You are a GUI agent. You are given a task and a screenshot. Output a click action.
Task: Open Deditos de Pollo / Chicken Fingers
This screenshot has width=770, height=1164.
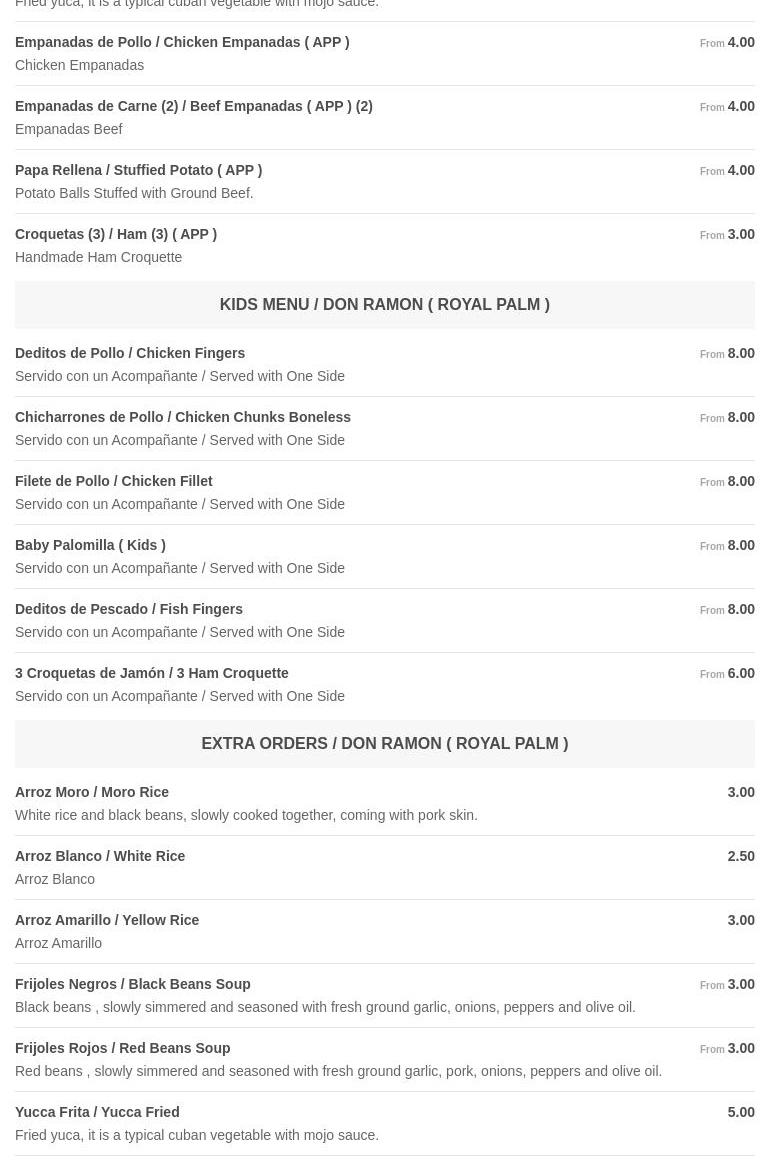130,354
